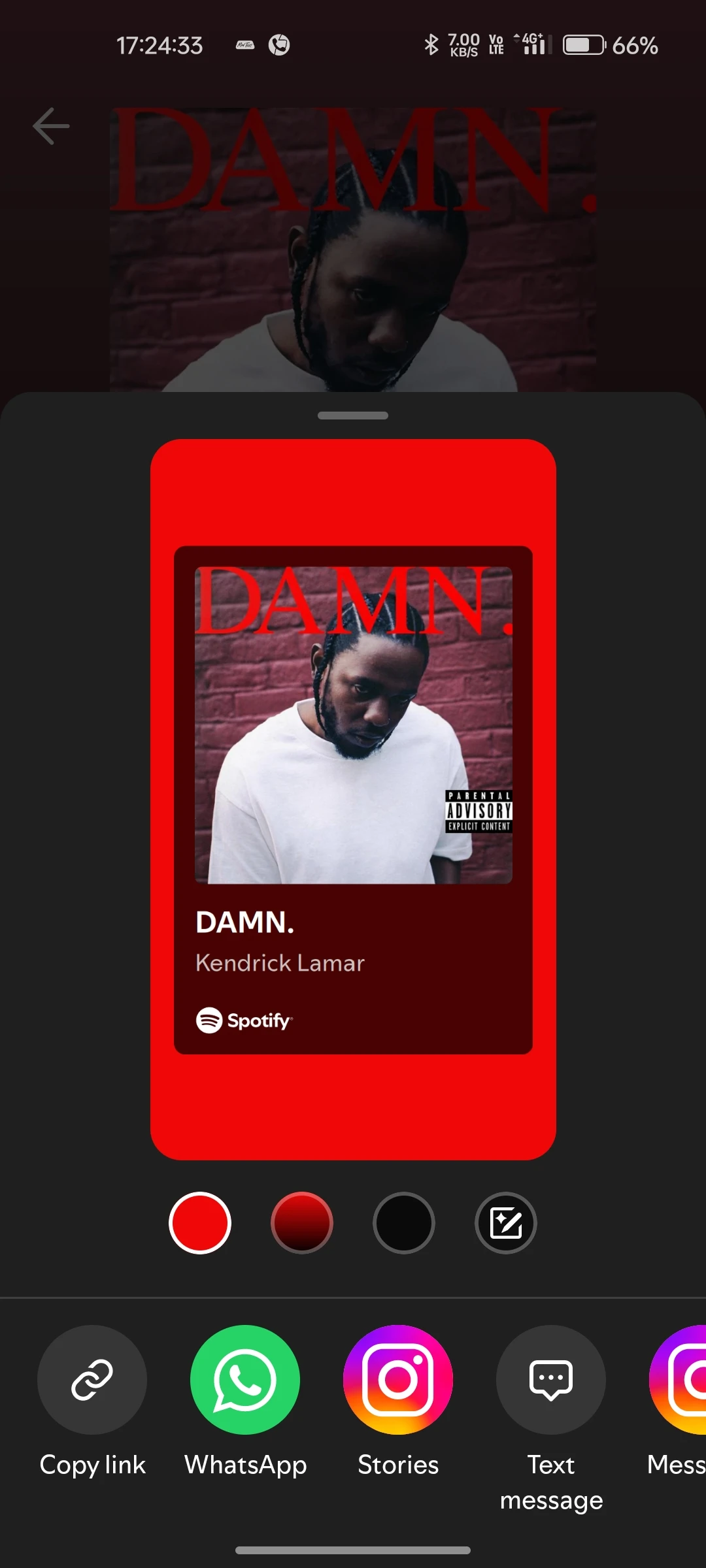Open the custom edit background option
This screenshot has height=1568, width=706.
point(506,1222)
